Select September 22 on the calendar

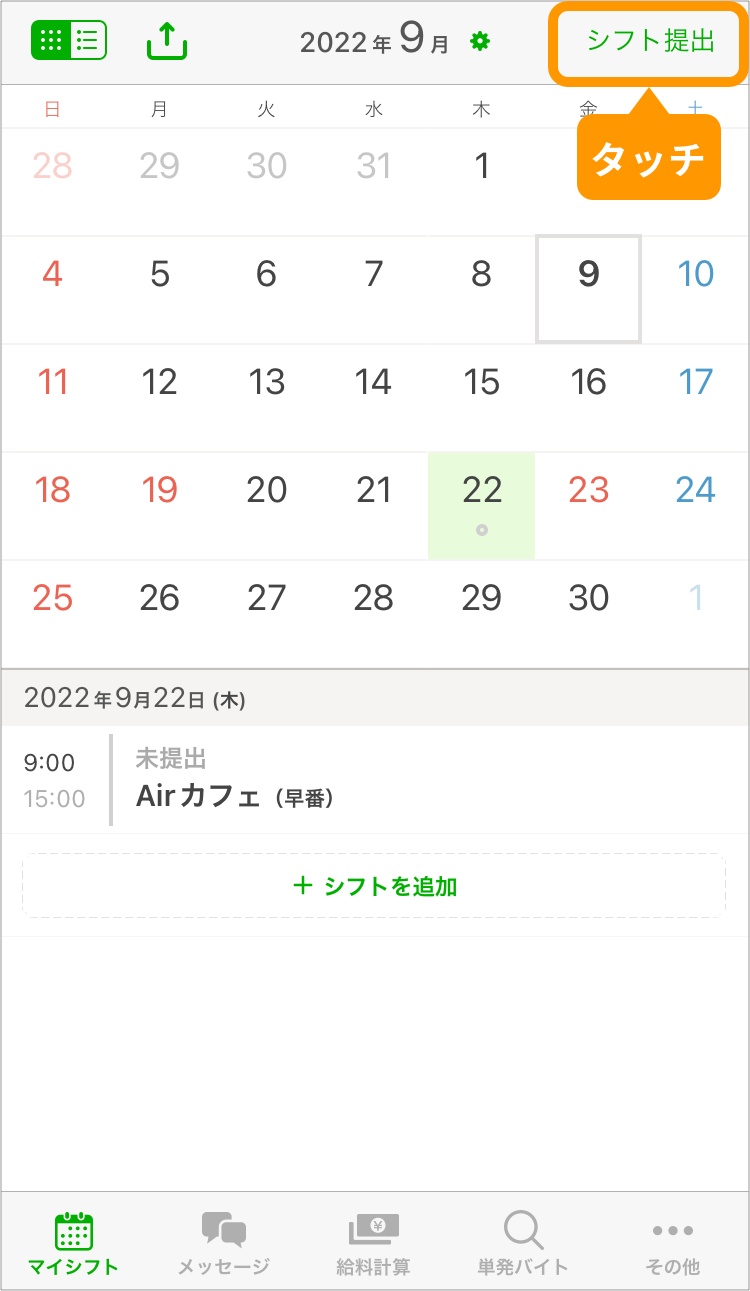(482, 491)
